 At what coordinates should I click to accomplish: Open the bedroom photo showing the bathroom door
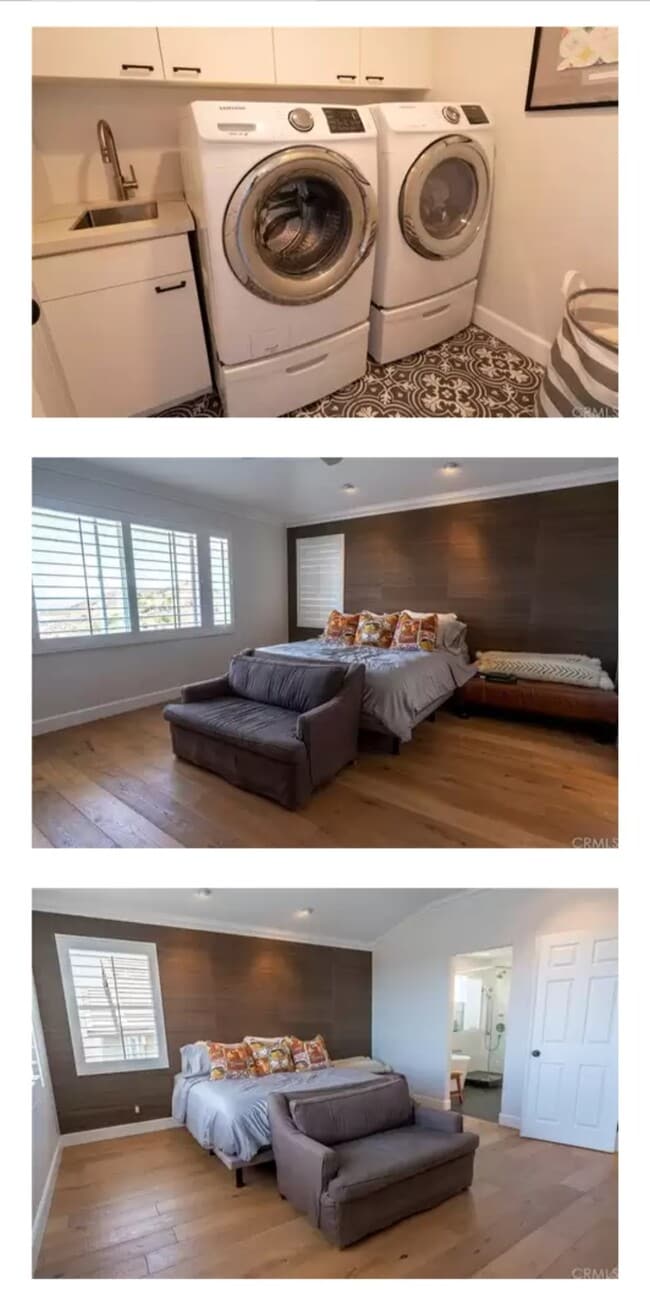324,1083
